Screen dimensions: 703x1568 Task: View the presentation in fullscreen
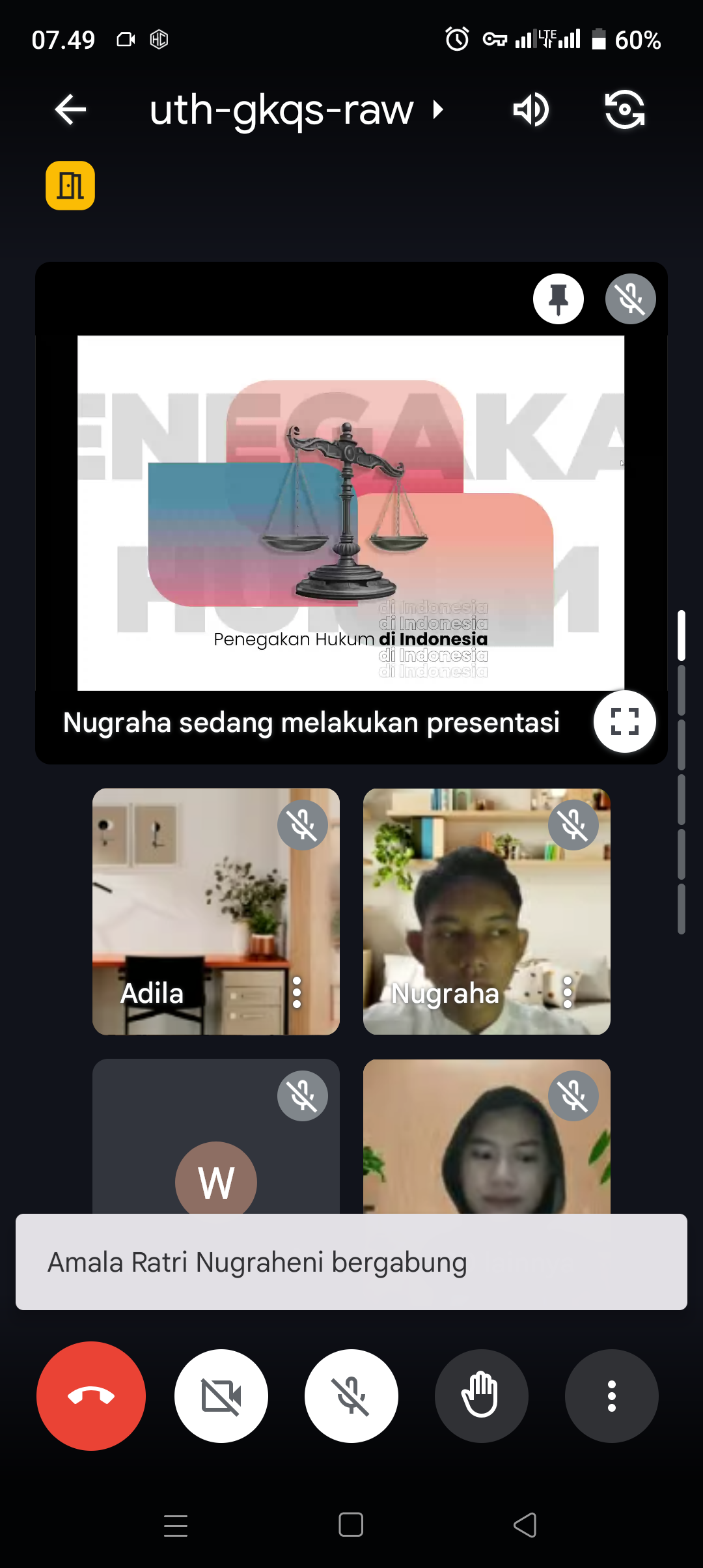click(624, 721)
